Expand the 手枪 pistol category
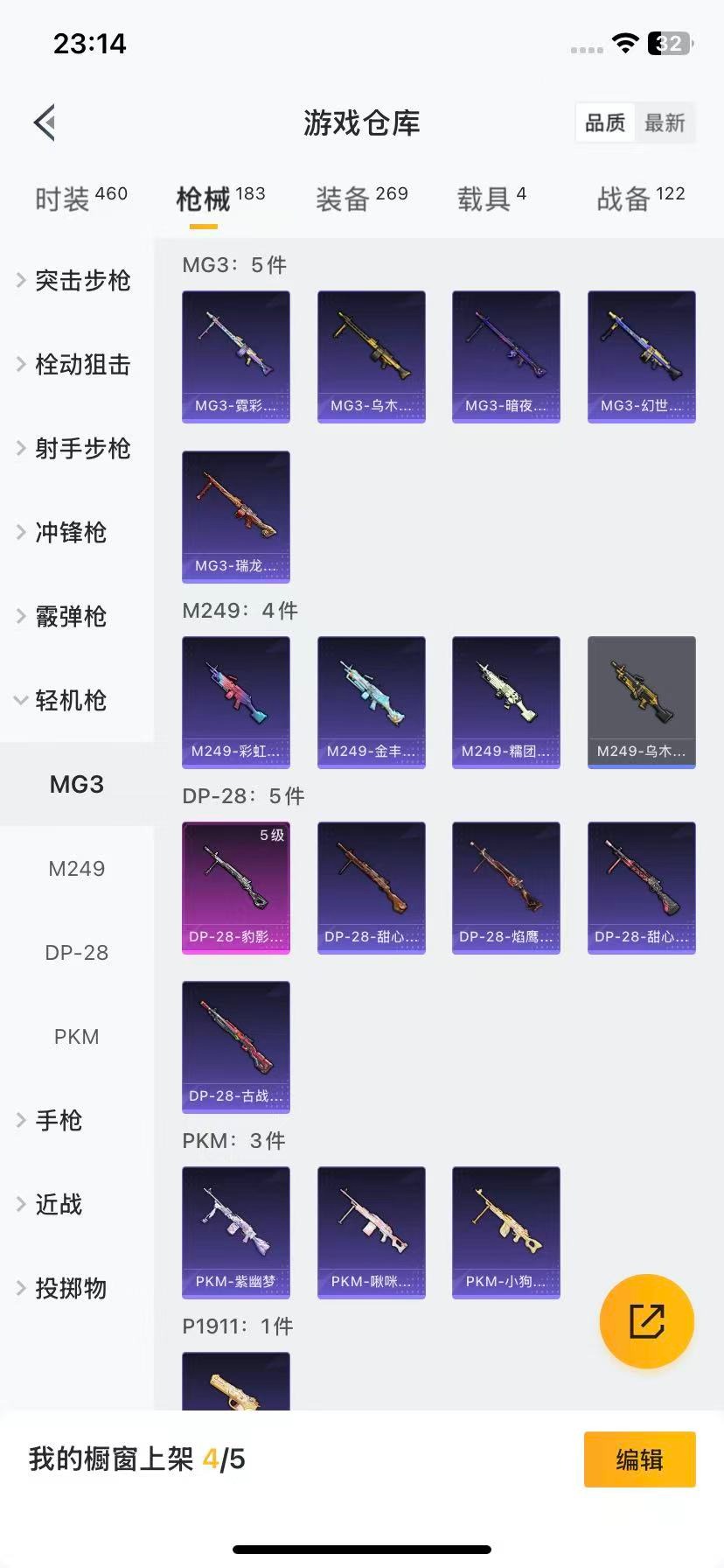This screenshot has height=1568, width=724. [x=58, y=1121]
